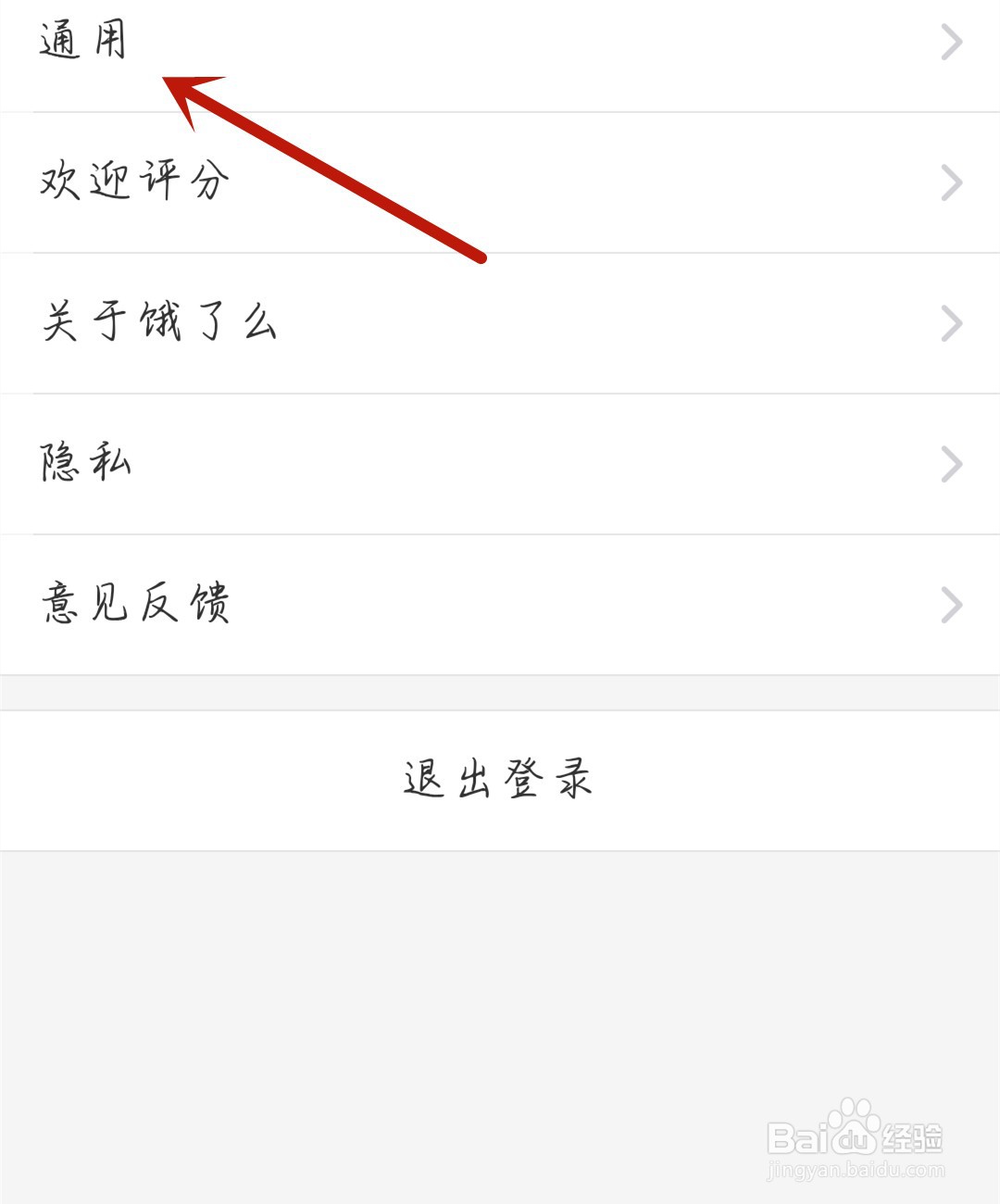Click the red arrow pointing at 通用
This screenshot has height=1204, width=1000.
click(x=324, y=167)
